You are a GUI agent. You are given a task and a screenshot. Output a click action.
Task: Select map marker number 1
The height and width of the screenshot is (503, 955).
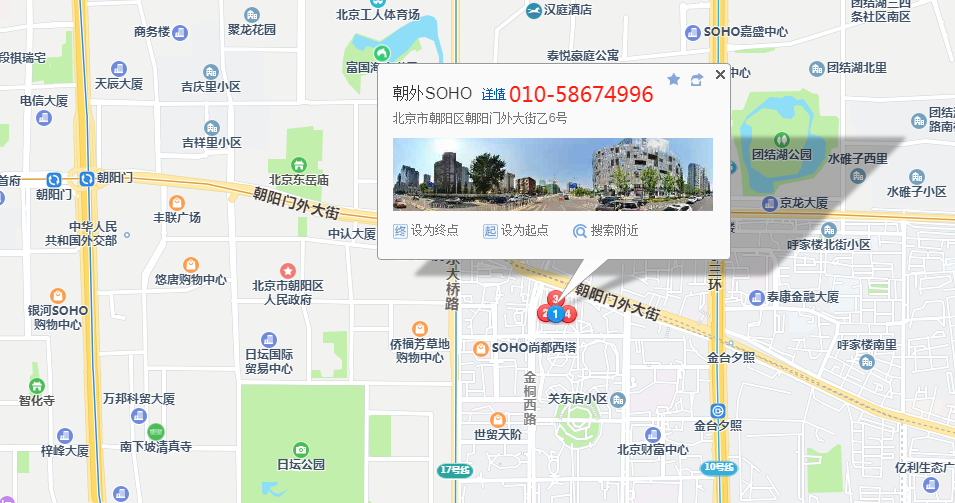pyautogui.click(x=555, y=314)
